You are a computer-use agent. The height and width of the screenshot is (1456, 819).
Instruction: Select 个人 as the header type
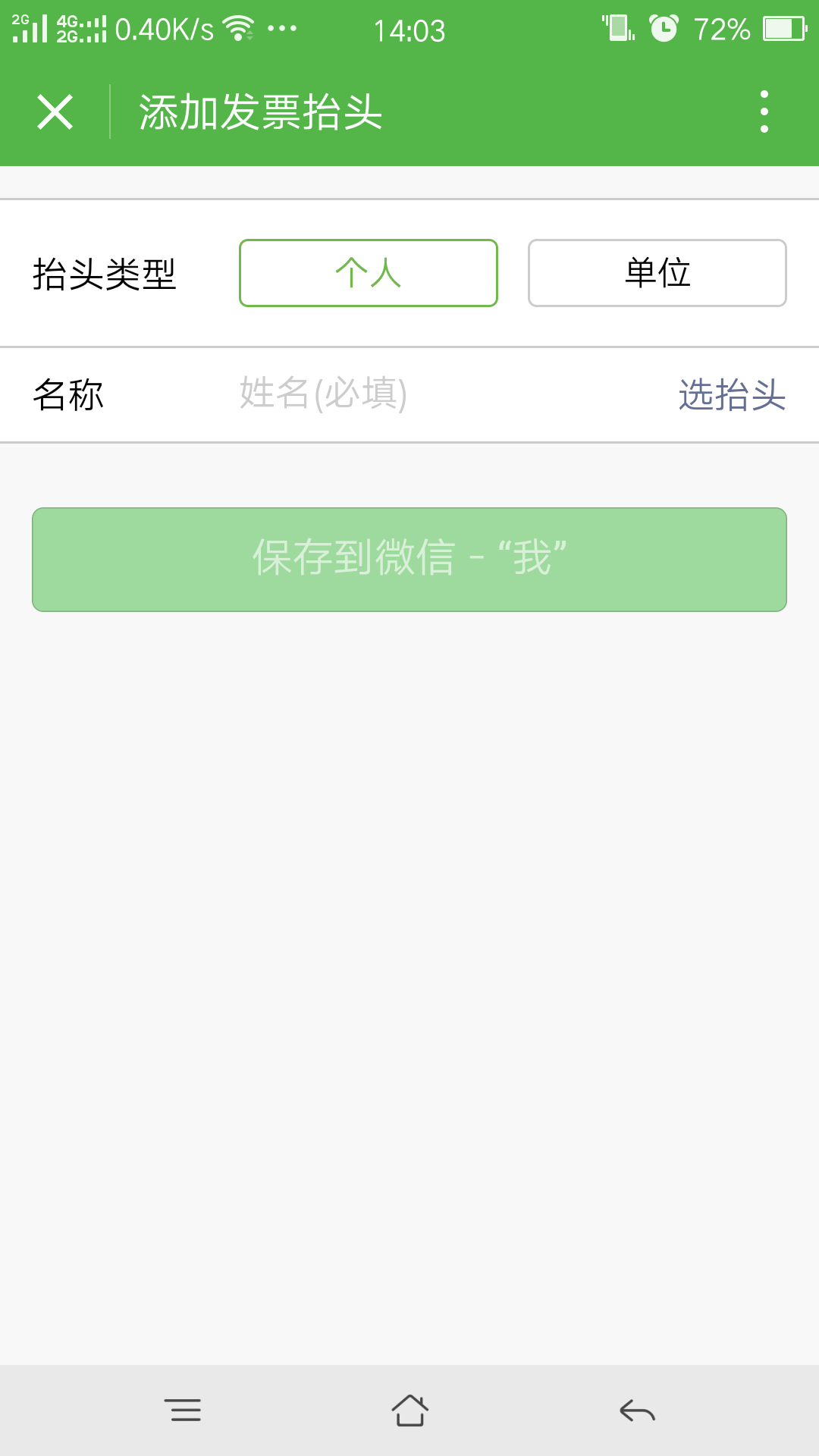tap(369, 273)
